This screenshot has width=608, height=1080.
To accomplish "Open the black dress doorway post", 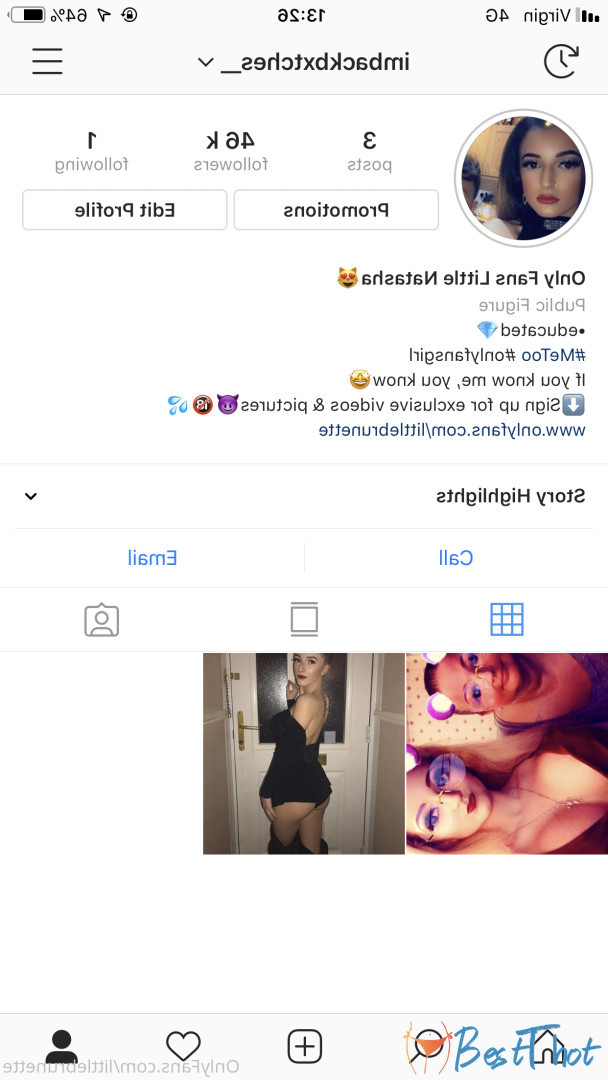I will click(x=304, y=753).
